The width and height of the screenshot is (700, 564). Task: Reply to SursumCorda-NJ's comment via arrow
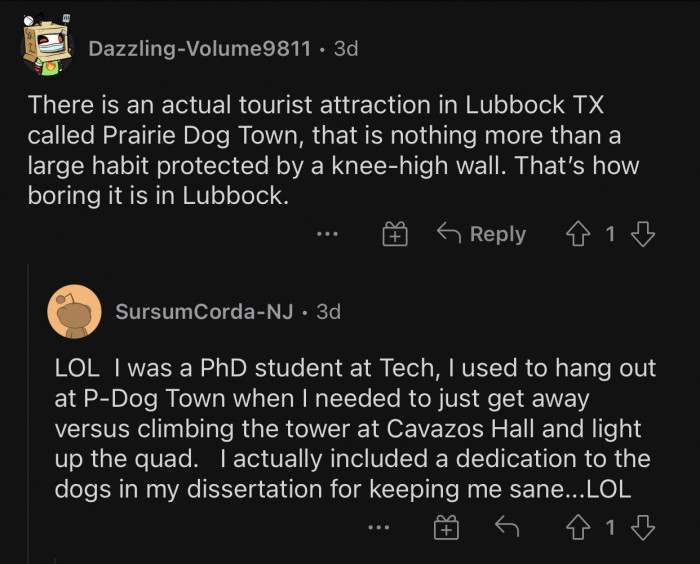(506, 527)
